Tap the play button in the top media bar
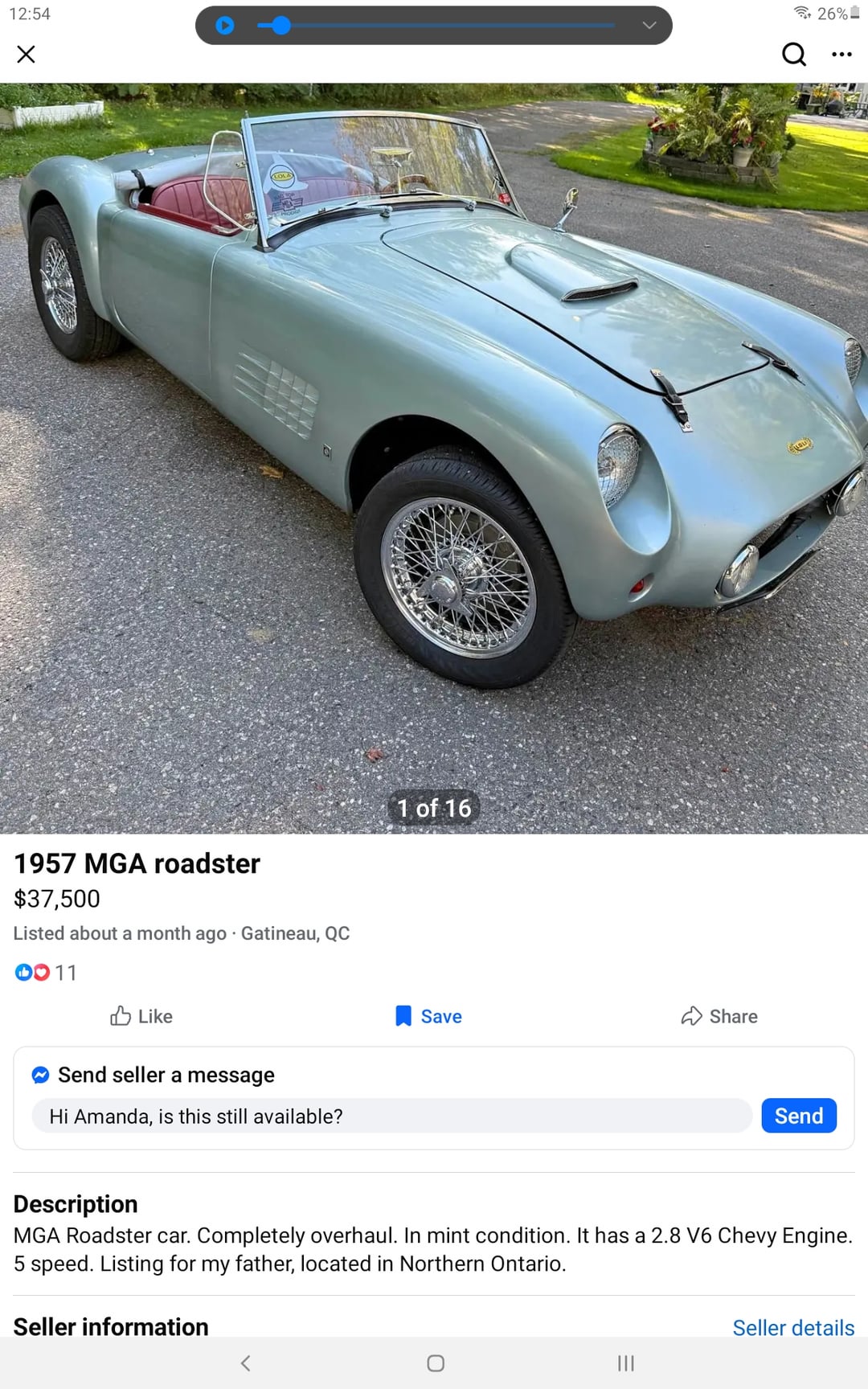 [x=225, y=26]
